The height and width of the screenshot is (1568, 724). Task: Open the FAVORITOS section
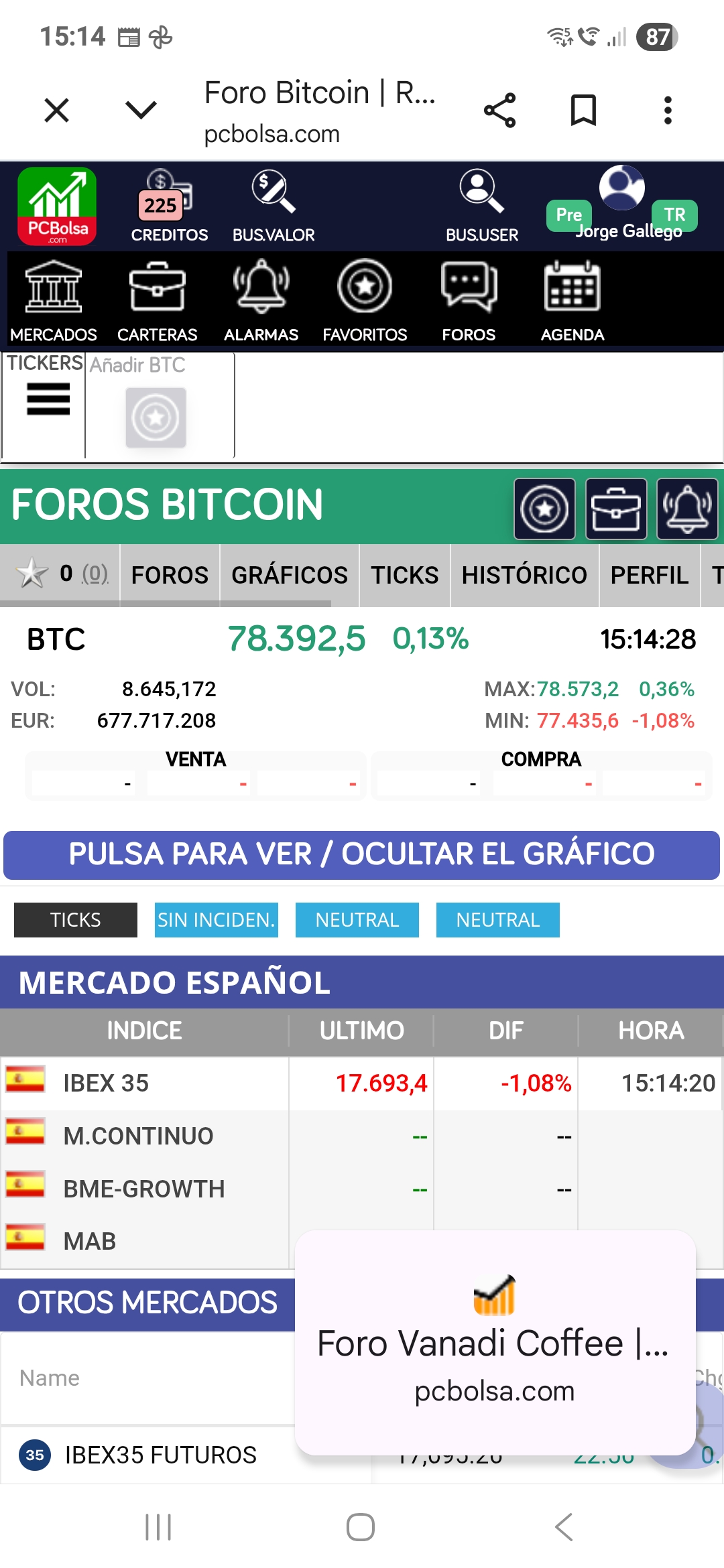365,302
